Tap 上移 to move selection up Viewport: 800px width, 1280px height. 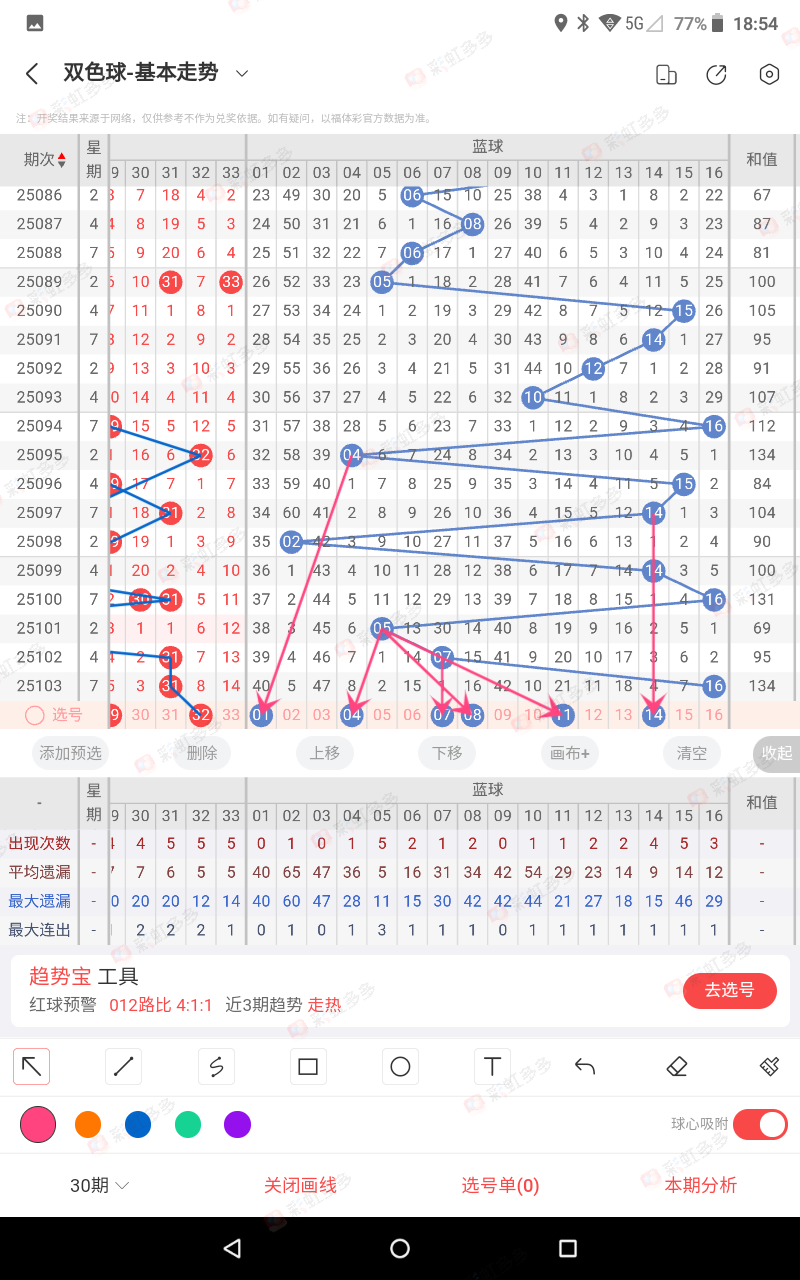point(324,753)
